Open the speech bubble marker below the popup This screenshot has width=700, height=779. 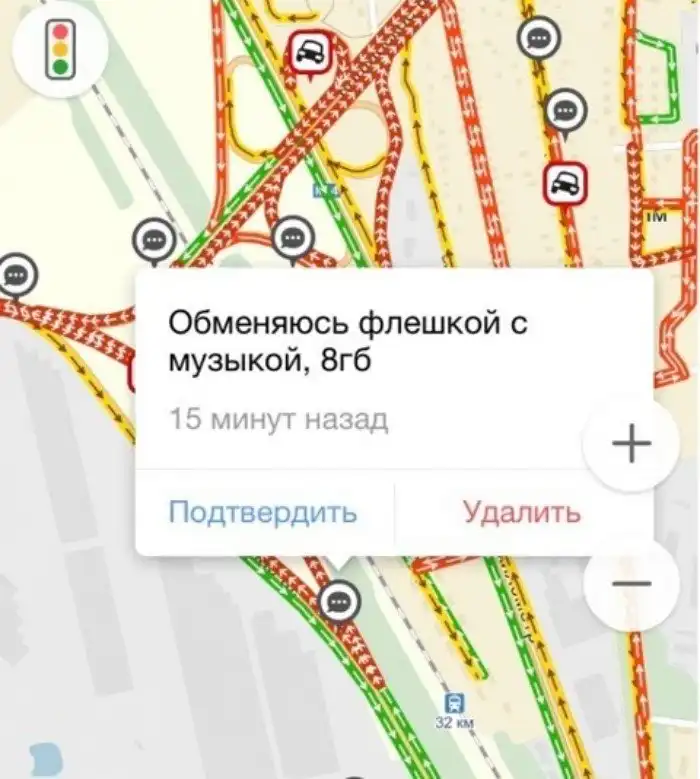coord(339,601)
